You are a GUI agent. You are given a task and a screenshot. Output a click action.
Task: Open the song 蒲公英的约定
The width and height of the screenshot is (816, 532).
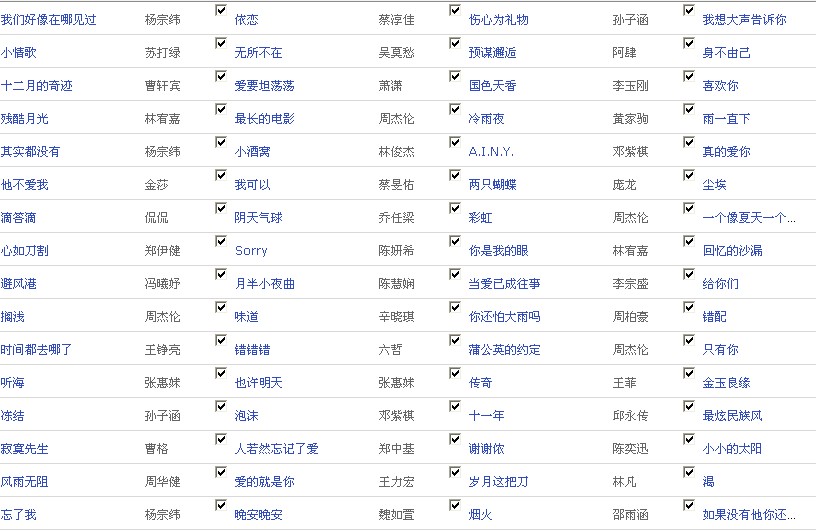point(504,350)
